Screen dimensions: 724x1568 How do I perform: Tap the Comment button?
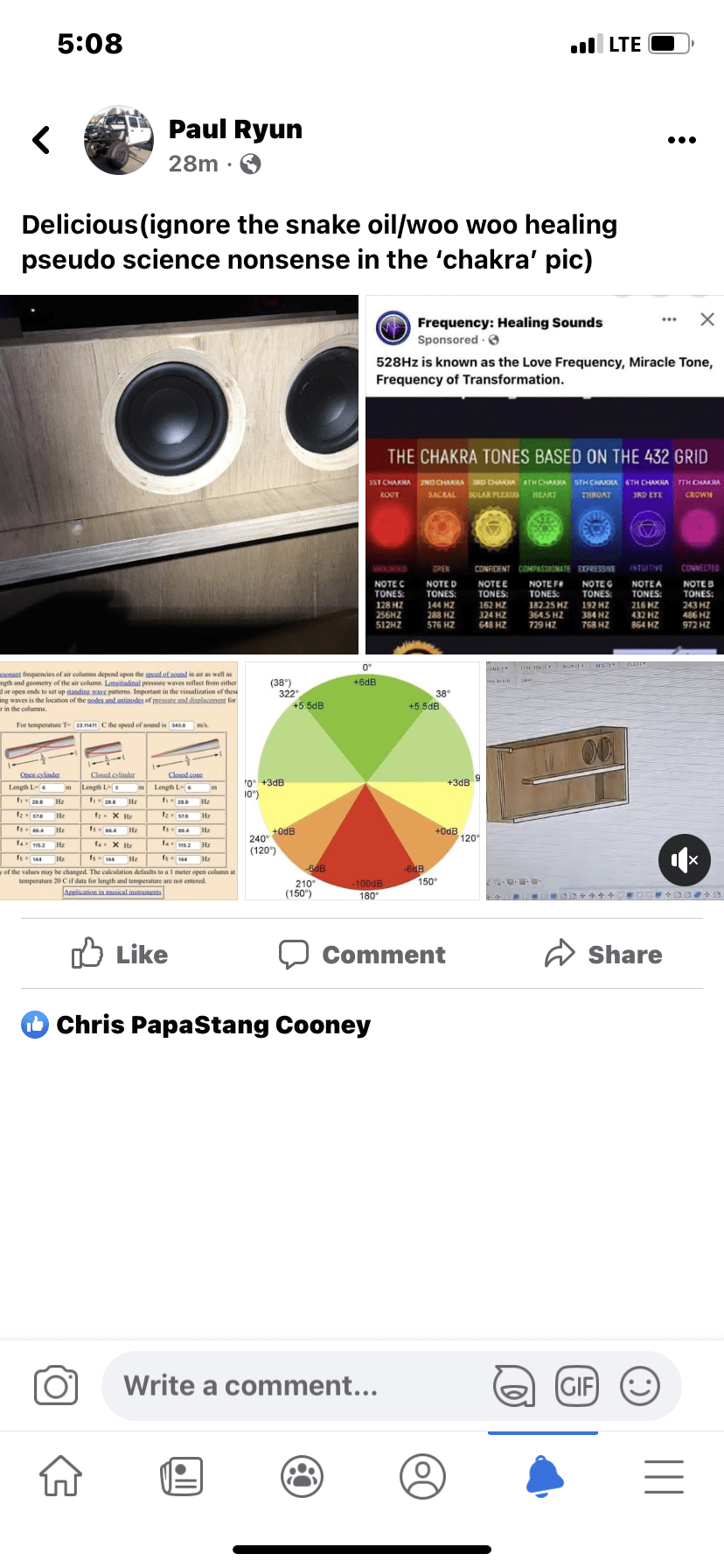[362, 954]
